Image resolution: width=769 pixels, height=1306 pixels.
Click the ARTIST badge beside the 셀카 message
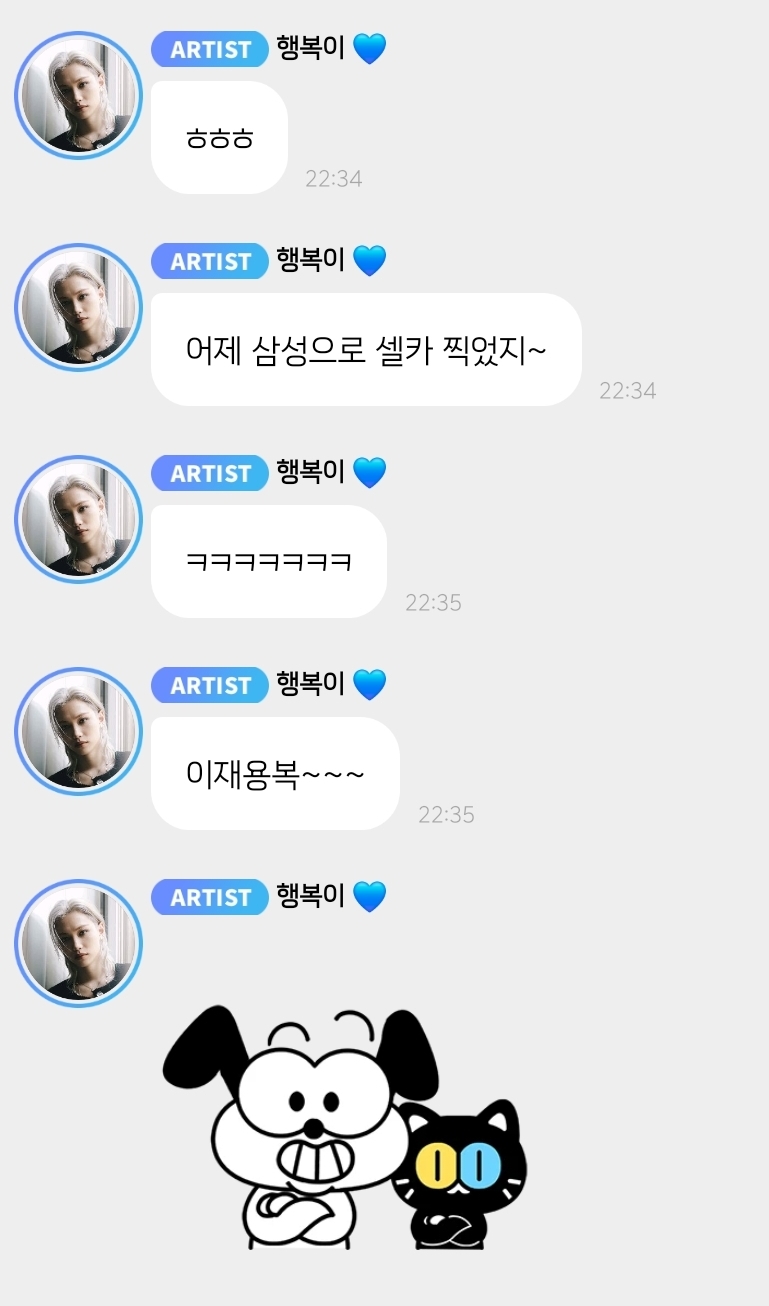tap(209, 261)
